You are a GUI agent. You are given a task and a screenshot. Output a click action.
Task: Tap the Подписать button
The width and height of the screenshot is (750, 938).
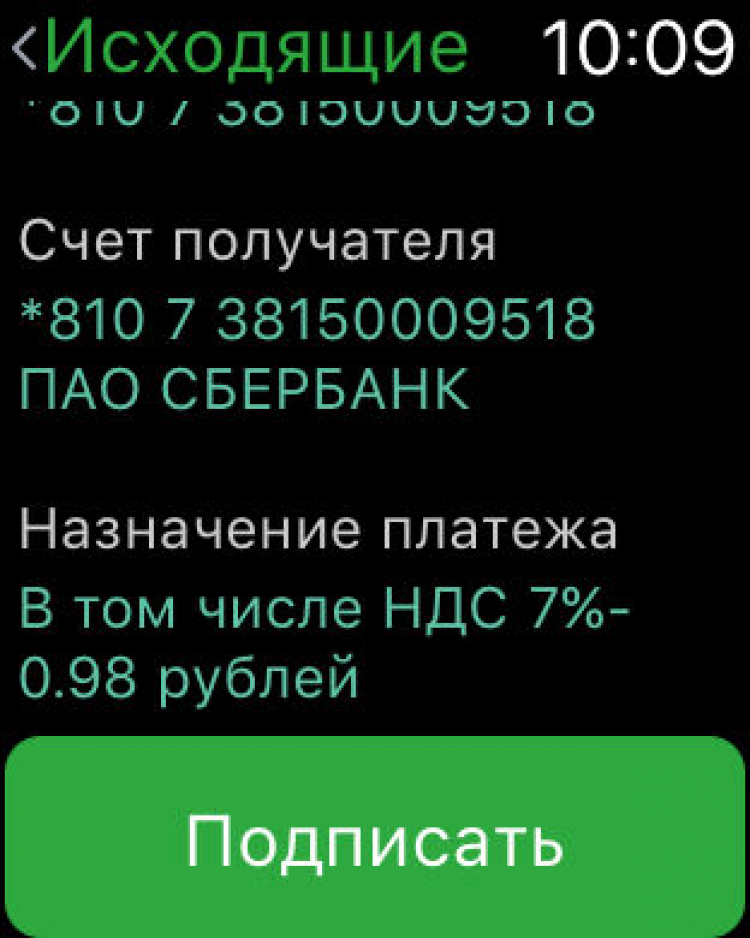tap(375, 838)
